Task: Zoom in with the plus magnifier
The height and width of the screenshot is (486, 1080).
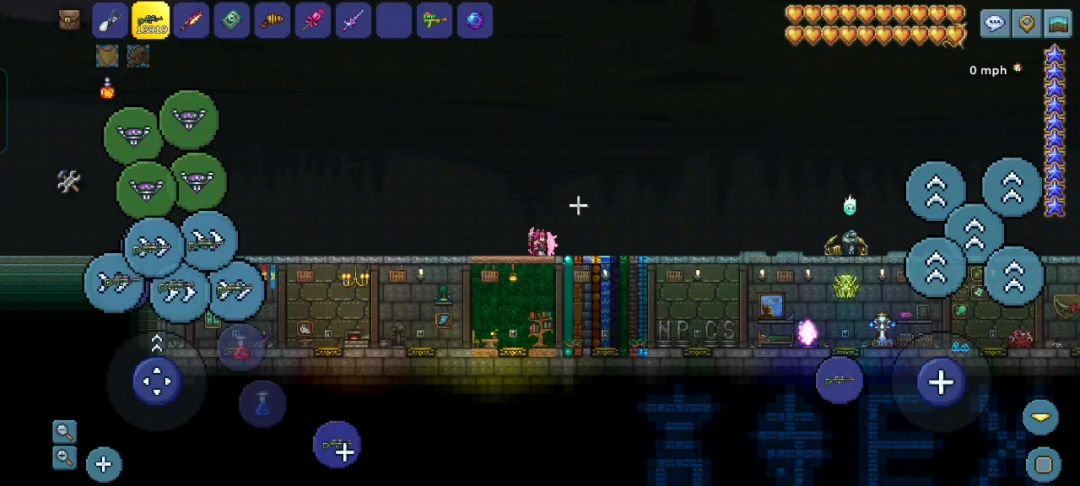Action: point(65,457)
